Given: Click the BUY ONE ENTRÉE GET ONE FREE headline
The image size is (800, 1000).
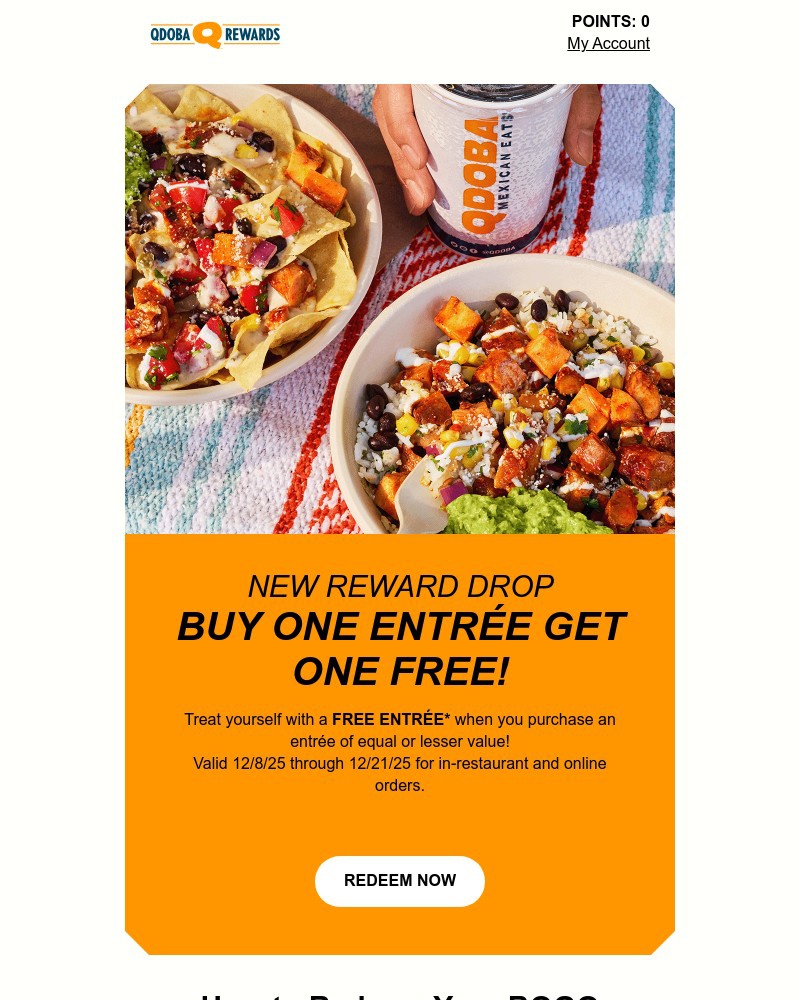Looking at the screenshot, I should coord(400,648).
